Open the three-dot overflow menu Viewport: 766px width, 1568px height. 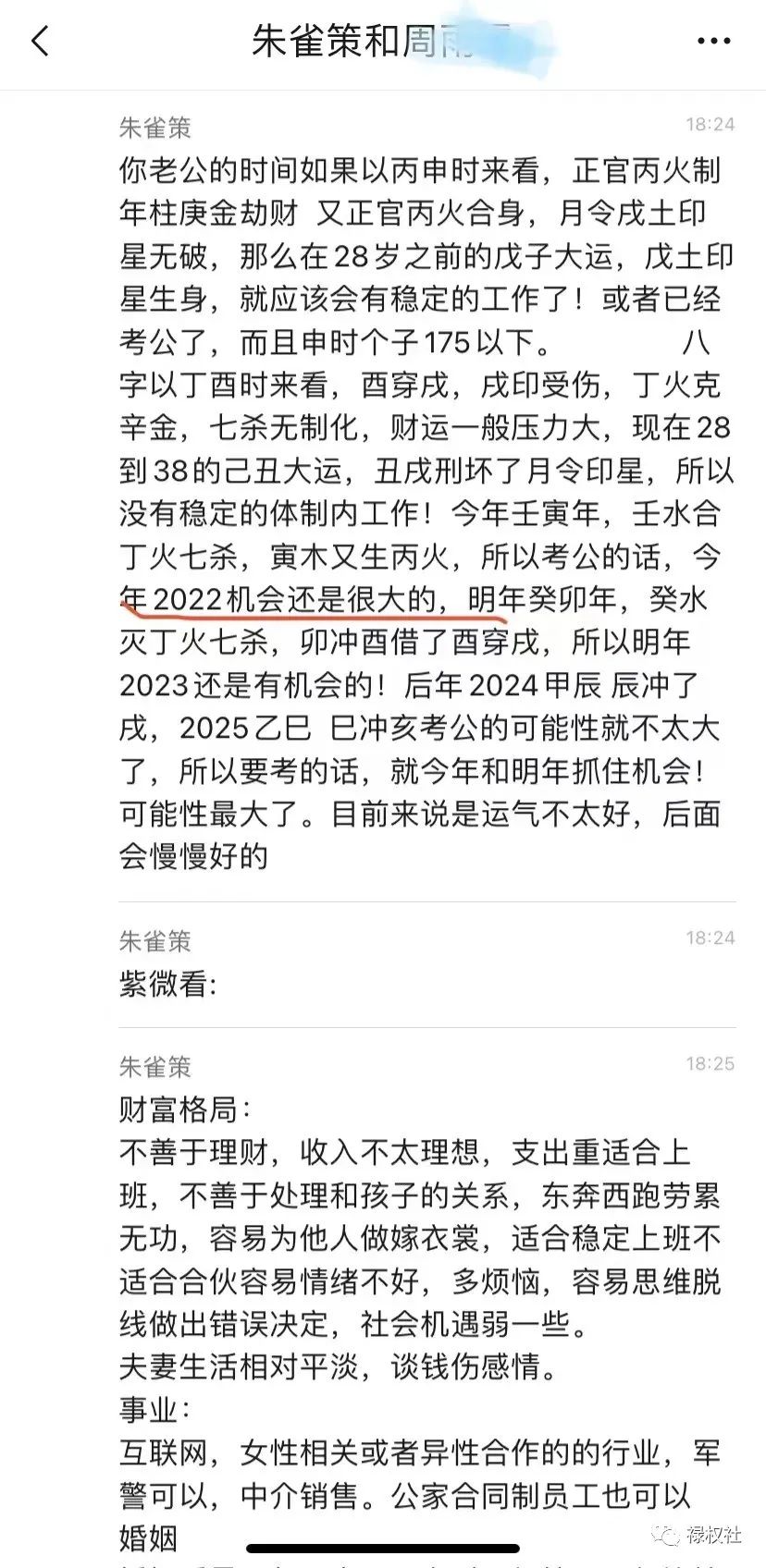click(713, 42)
